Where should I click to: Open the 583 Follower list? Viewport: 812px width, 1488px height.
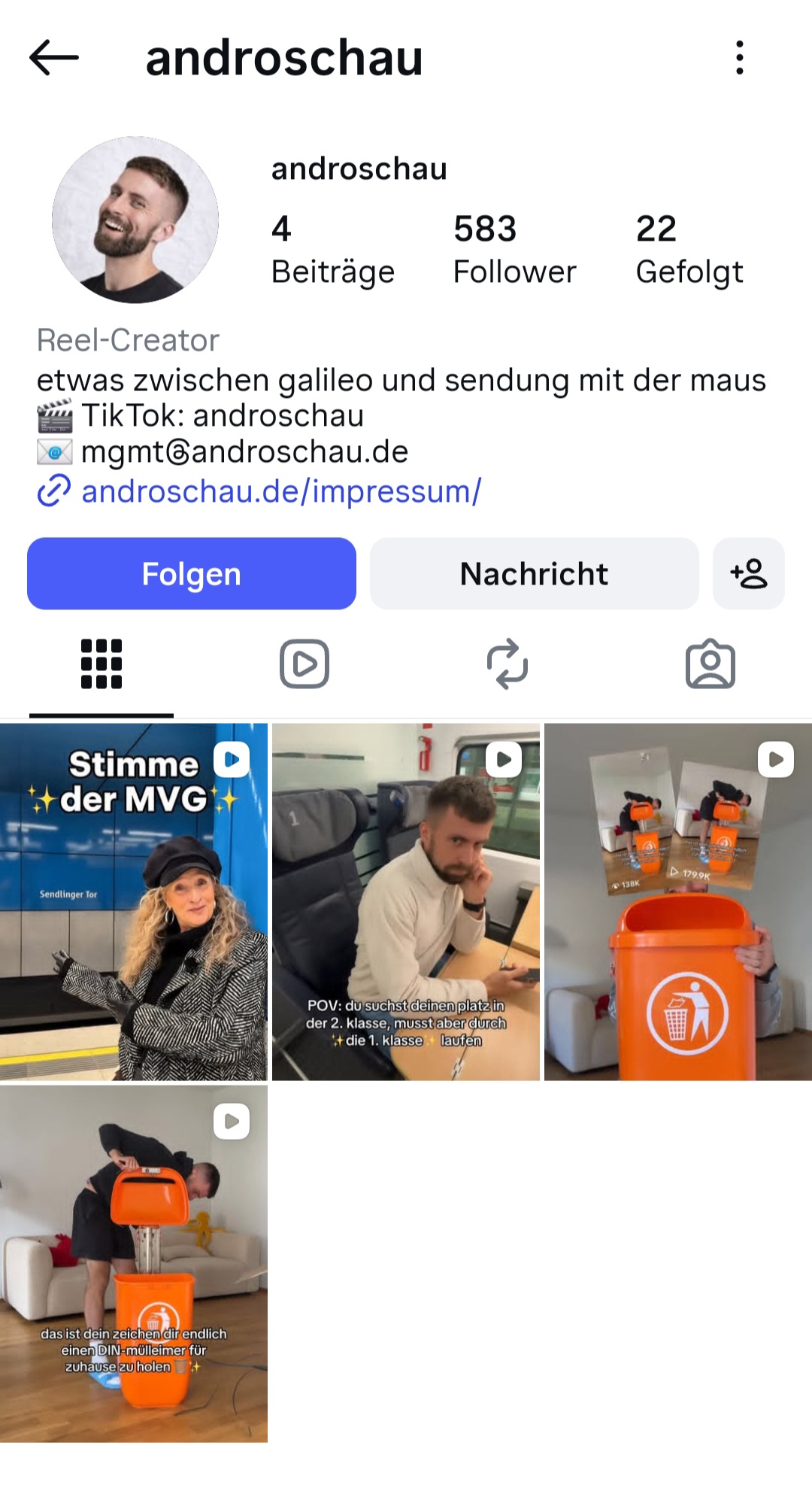(x=514, y=250)
